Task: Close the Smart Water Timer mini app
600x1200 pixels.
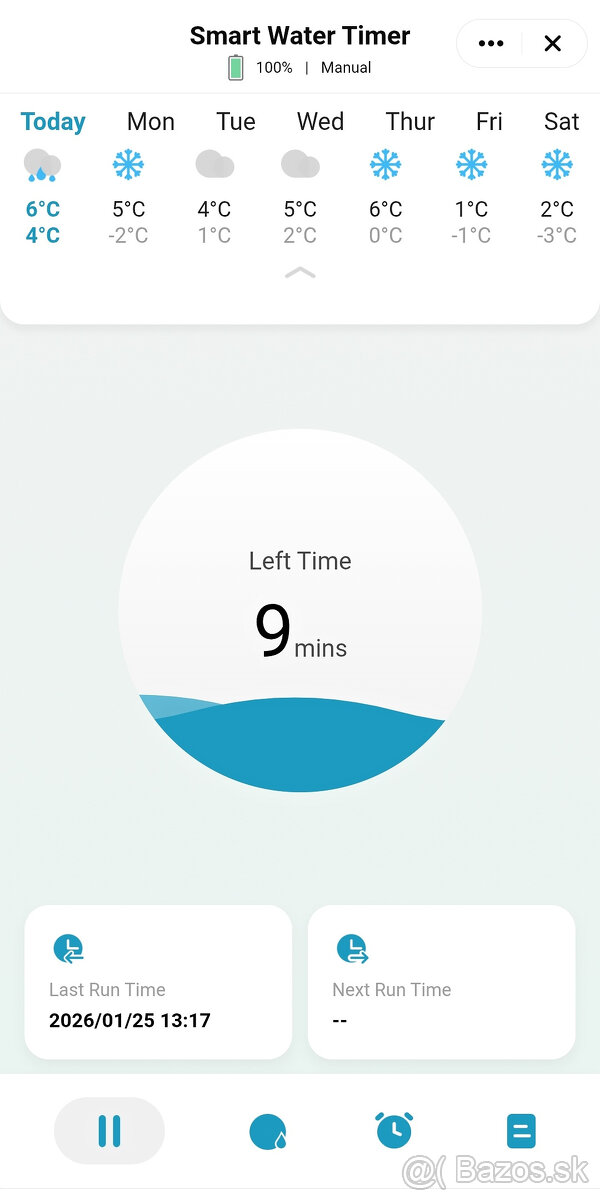Action: pos(552,44)
